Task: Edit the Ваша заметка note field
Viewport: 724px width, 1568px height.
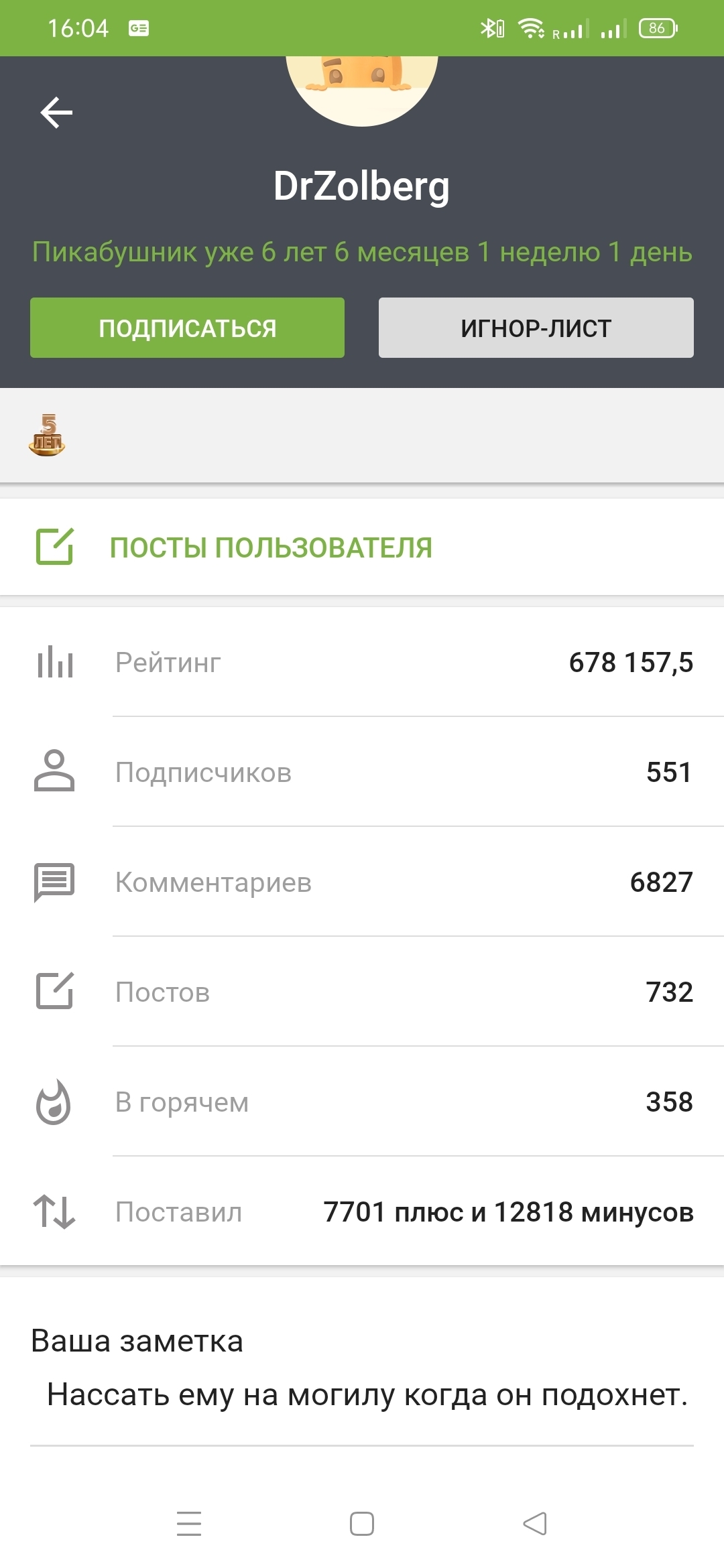Action: [x=367, y=1395]
